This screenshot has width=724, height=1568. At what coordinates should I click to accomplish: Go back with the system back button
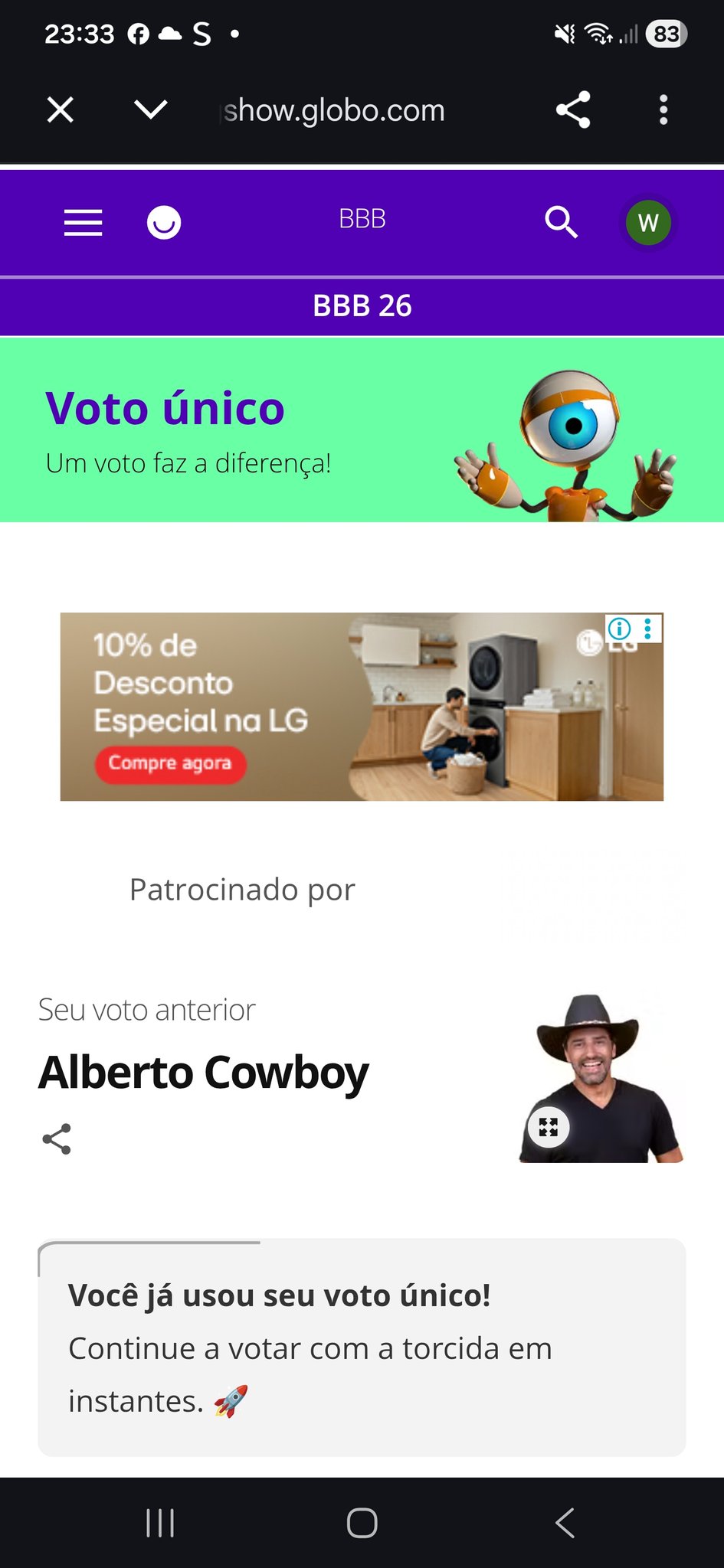tap(565, 1523)
